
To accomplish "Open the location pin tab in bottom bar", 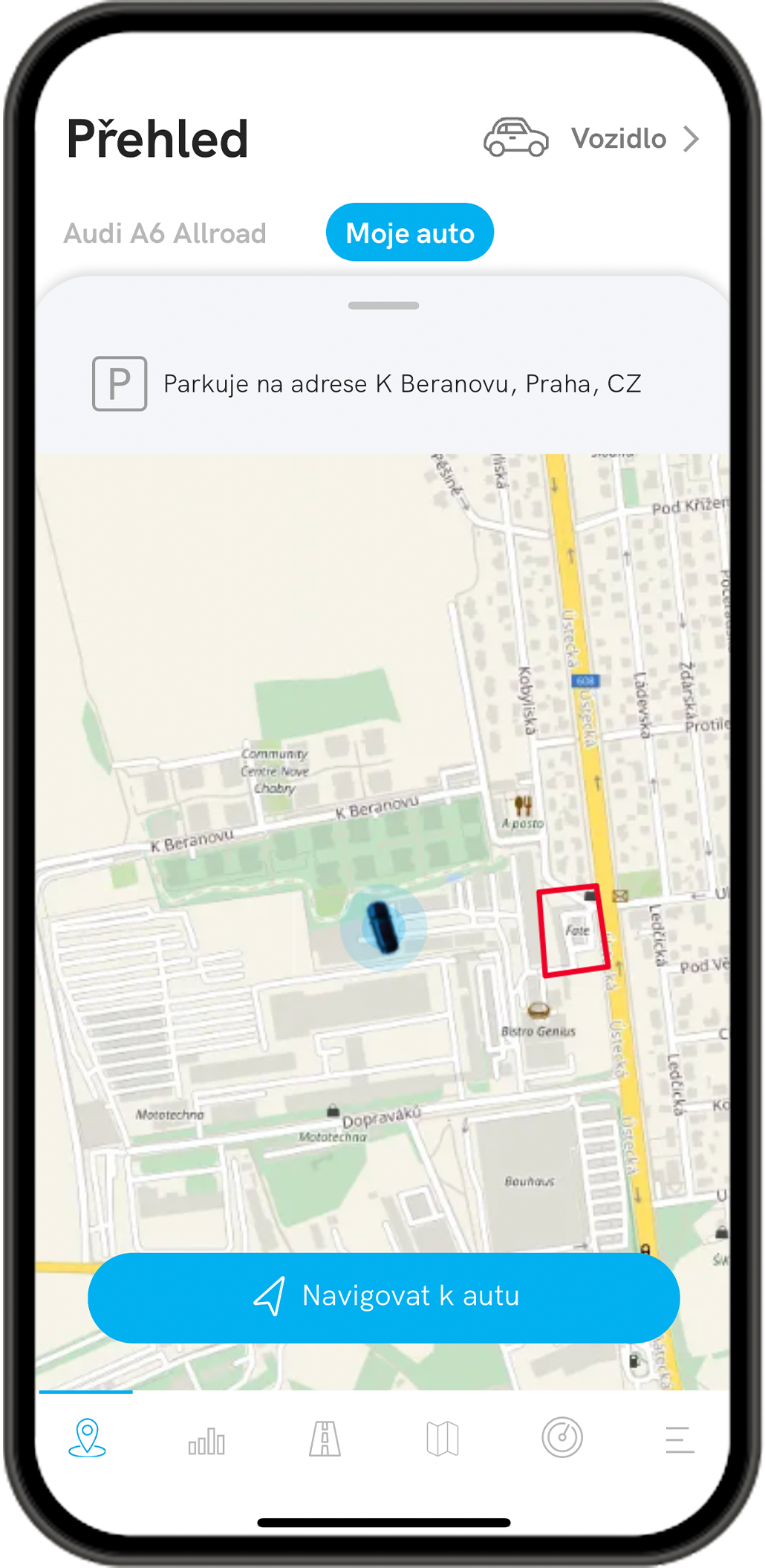I will [x=87, y=1438].
